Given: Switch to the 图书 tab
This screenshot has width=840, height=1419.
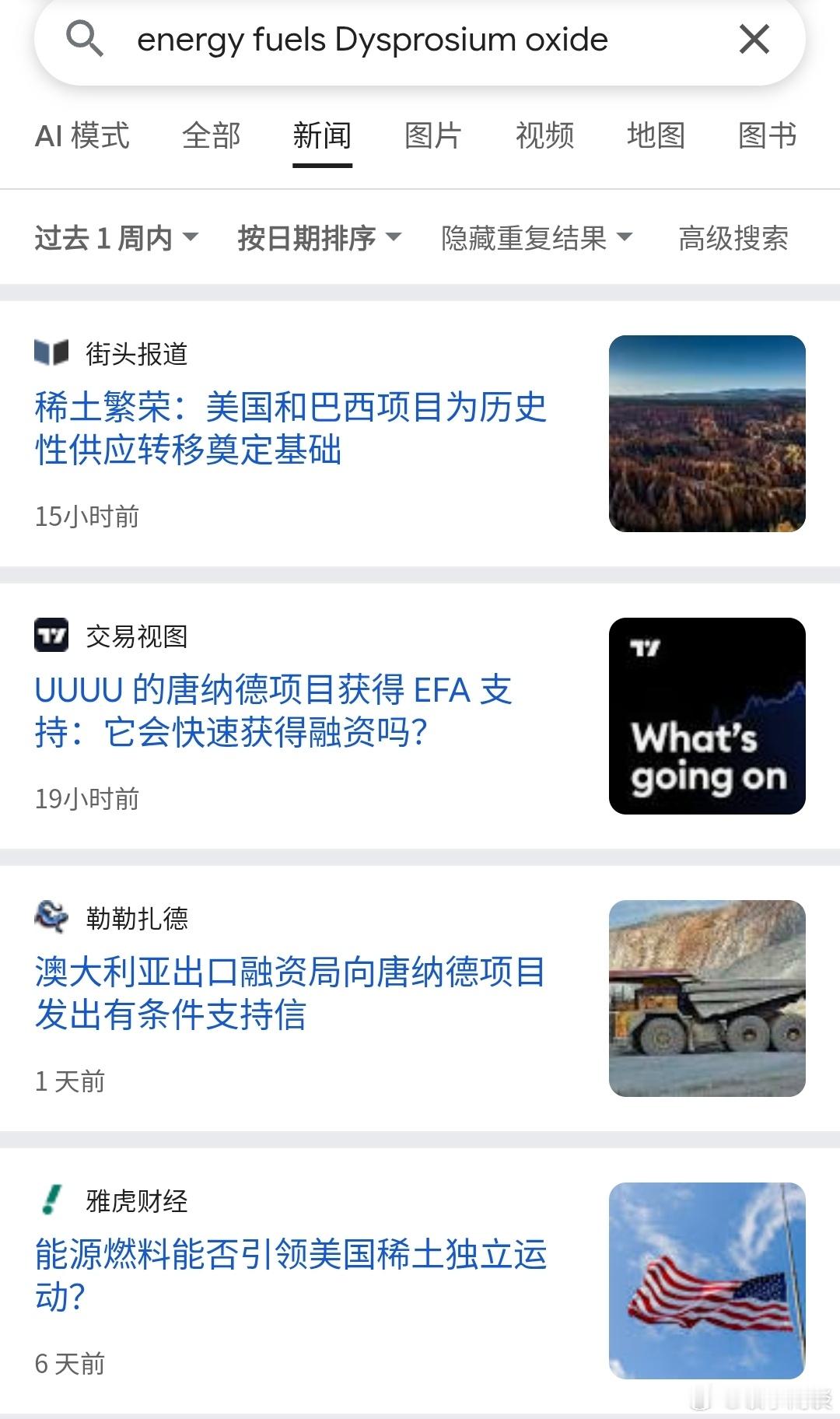Looking at the screenshot, I should click(767, 136).
